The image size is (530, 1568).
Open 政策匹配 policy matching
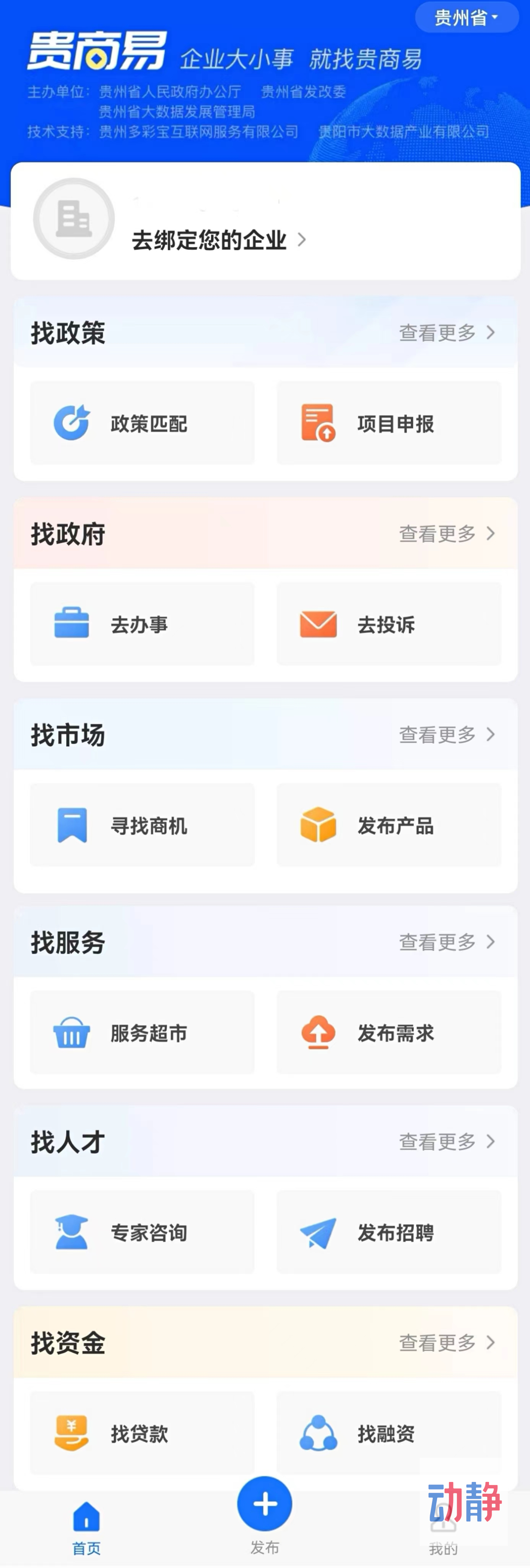(142, 423)
